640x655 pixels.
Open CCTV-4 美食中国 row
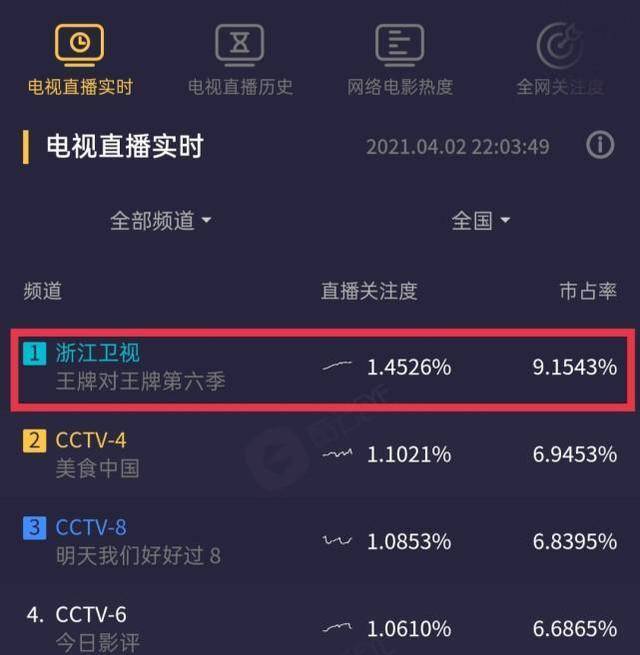click(320, 454)
